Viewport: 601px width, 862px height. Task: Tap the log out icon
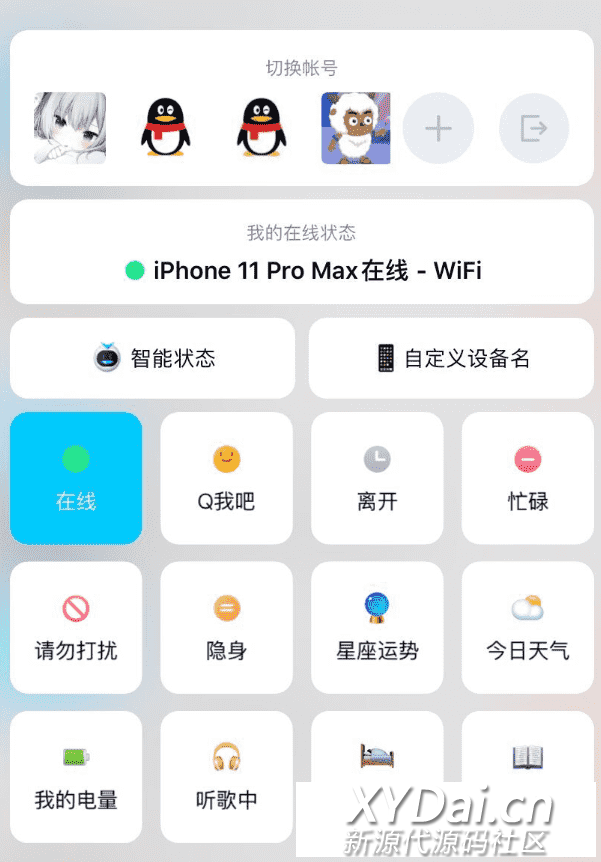point(534,128)
